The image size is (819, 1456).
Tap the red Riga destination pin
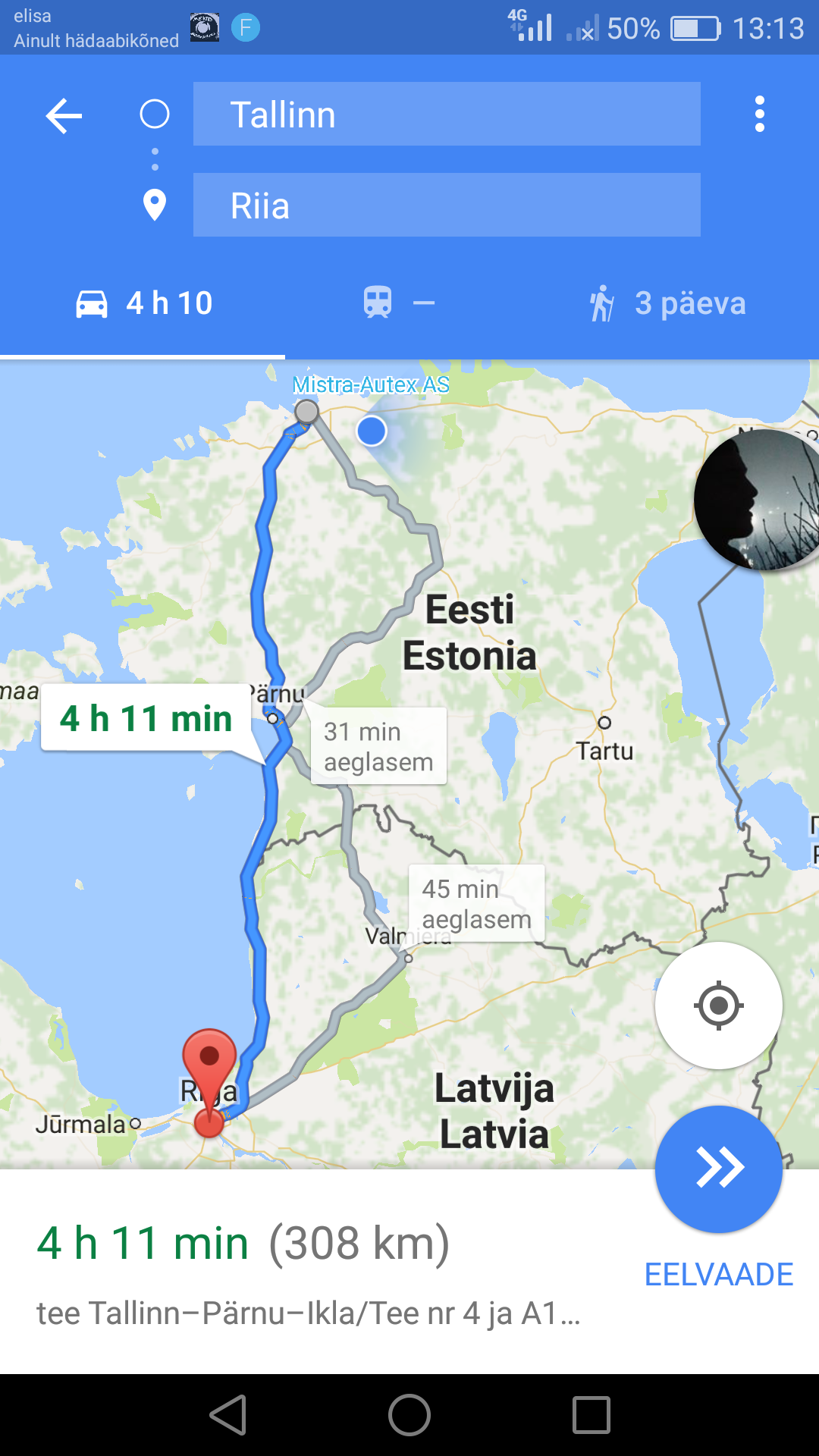209,1080
